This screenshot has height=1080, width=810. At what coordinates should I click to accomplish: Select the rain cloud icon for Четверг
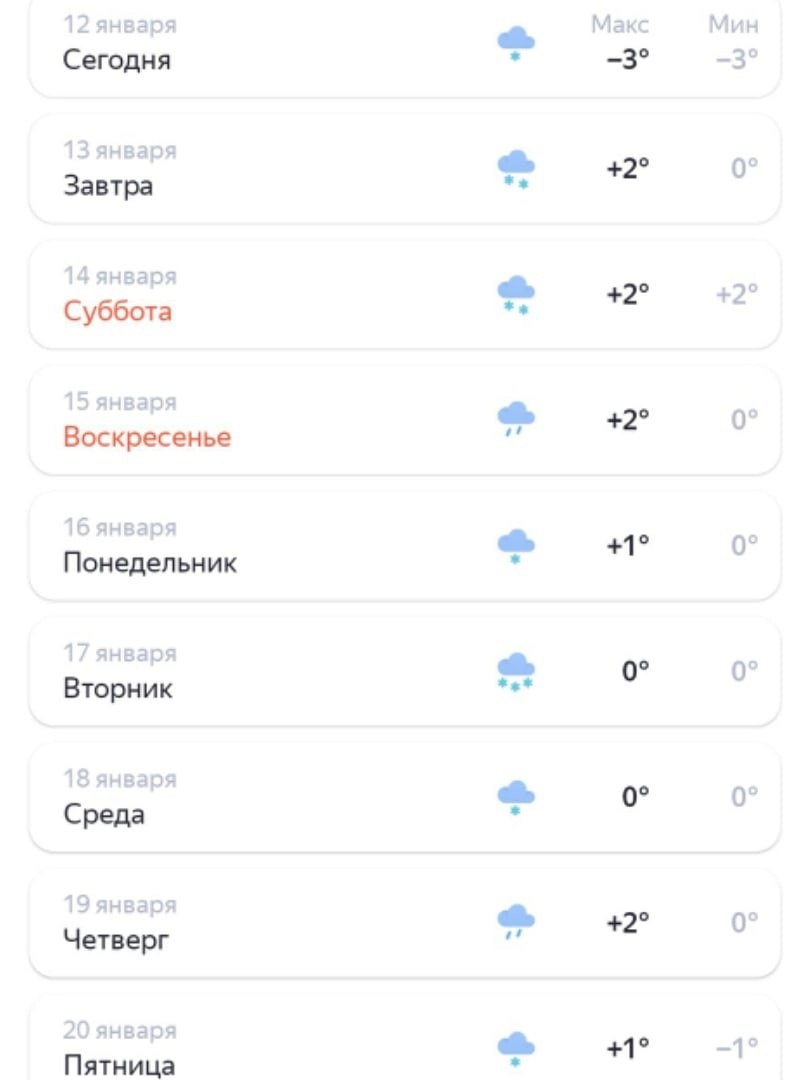tap(514, 921)
